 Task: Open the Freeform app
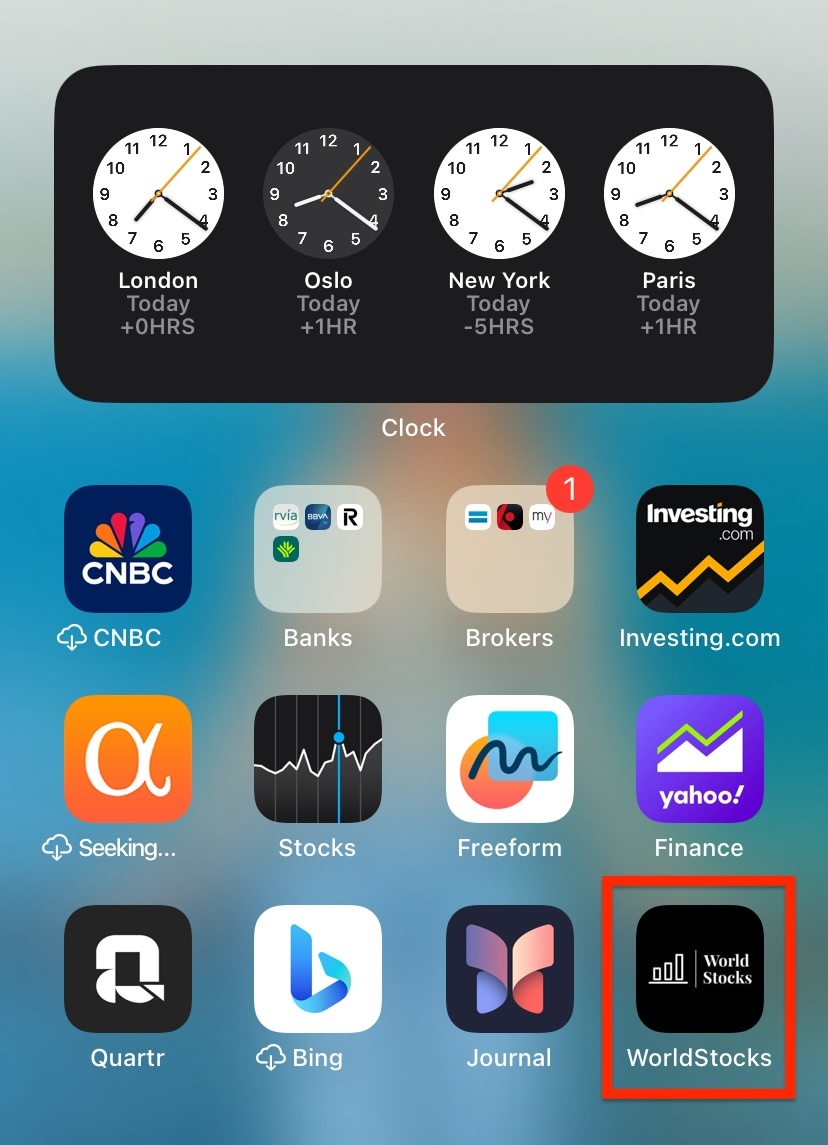510,759
